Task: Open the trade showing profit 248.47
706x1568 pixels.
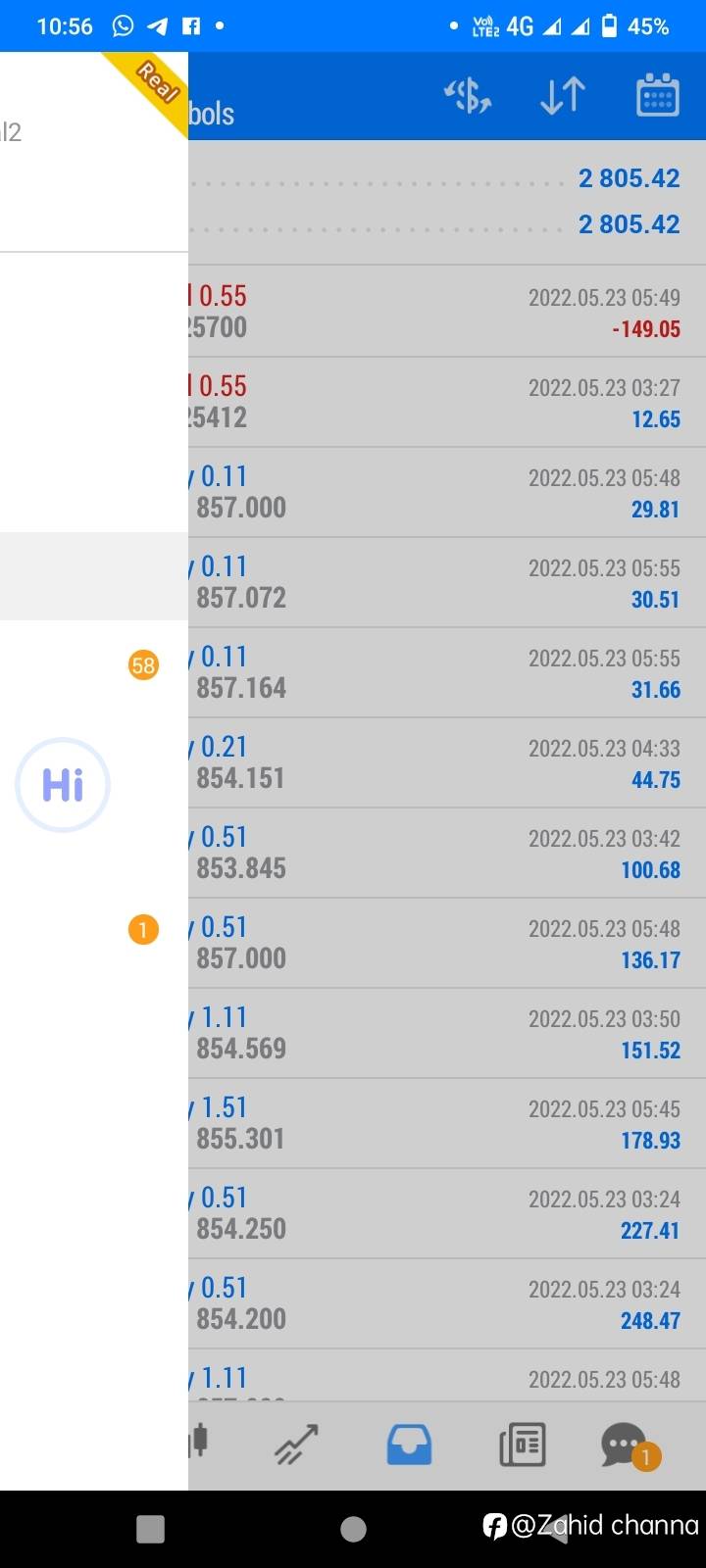Action: [x=447, y=1303]
